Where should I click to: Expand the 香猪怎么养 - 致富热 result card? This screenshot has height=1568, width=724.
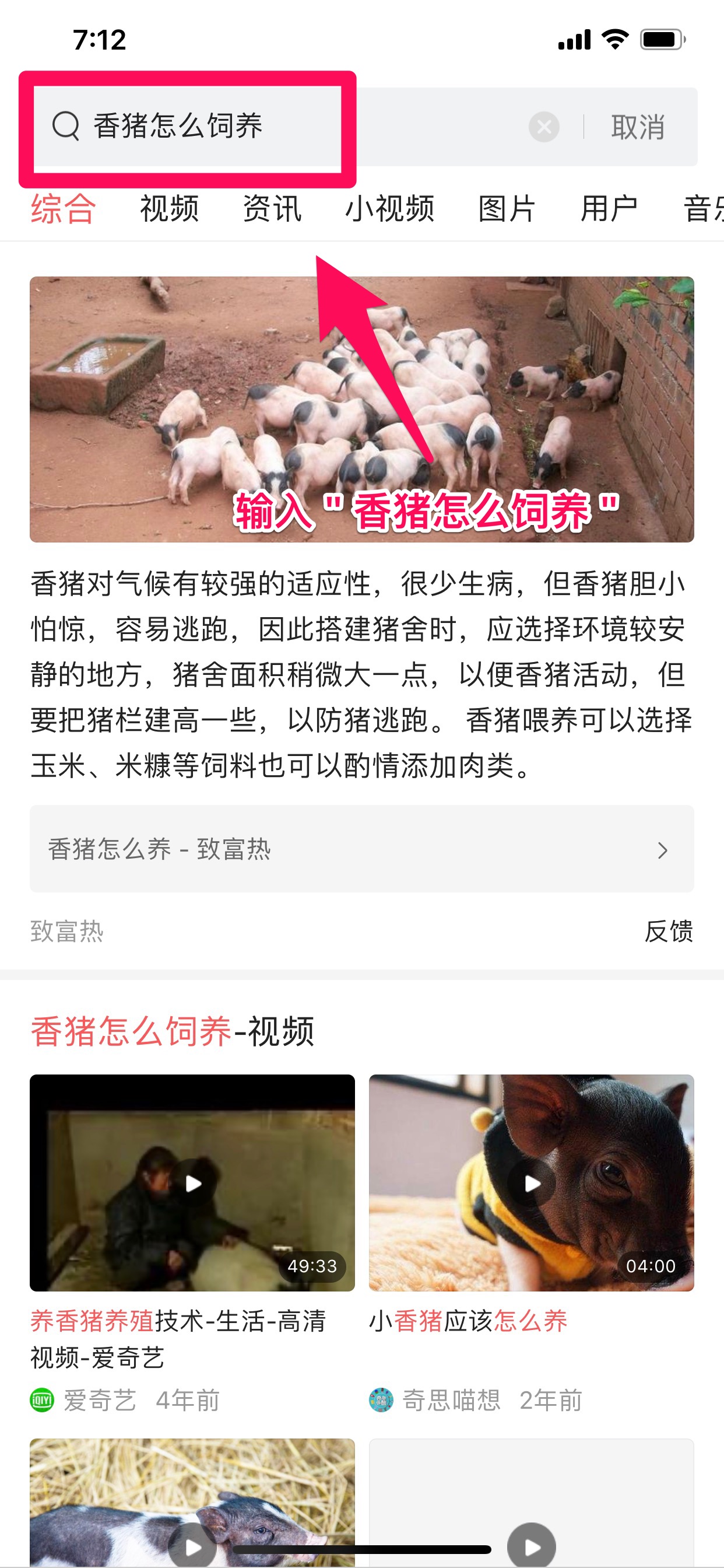click(x=362, y=850)
